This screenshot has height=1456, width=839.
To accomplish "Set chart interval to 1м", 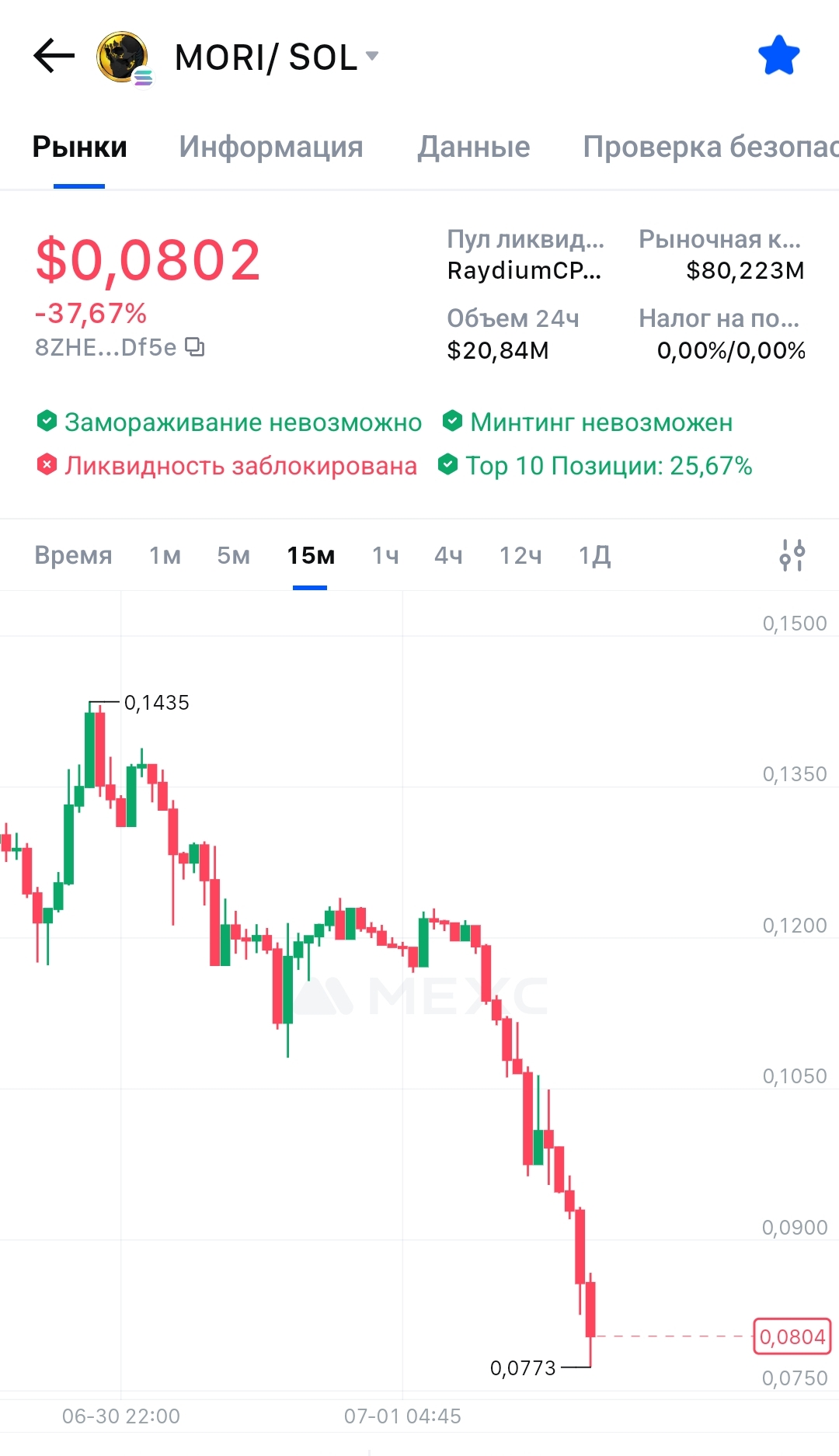I will (x=165, y=555).
